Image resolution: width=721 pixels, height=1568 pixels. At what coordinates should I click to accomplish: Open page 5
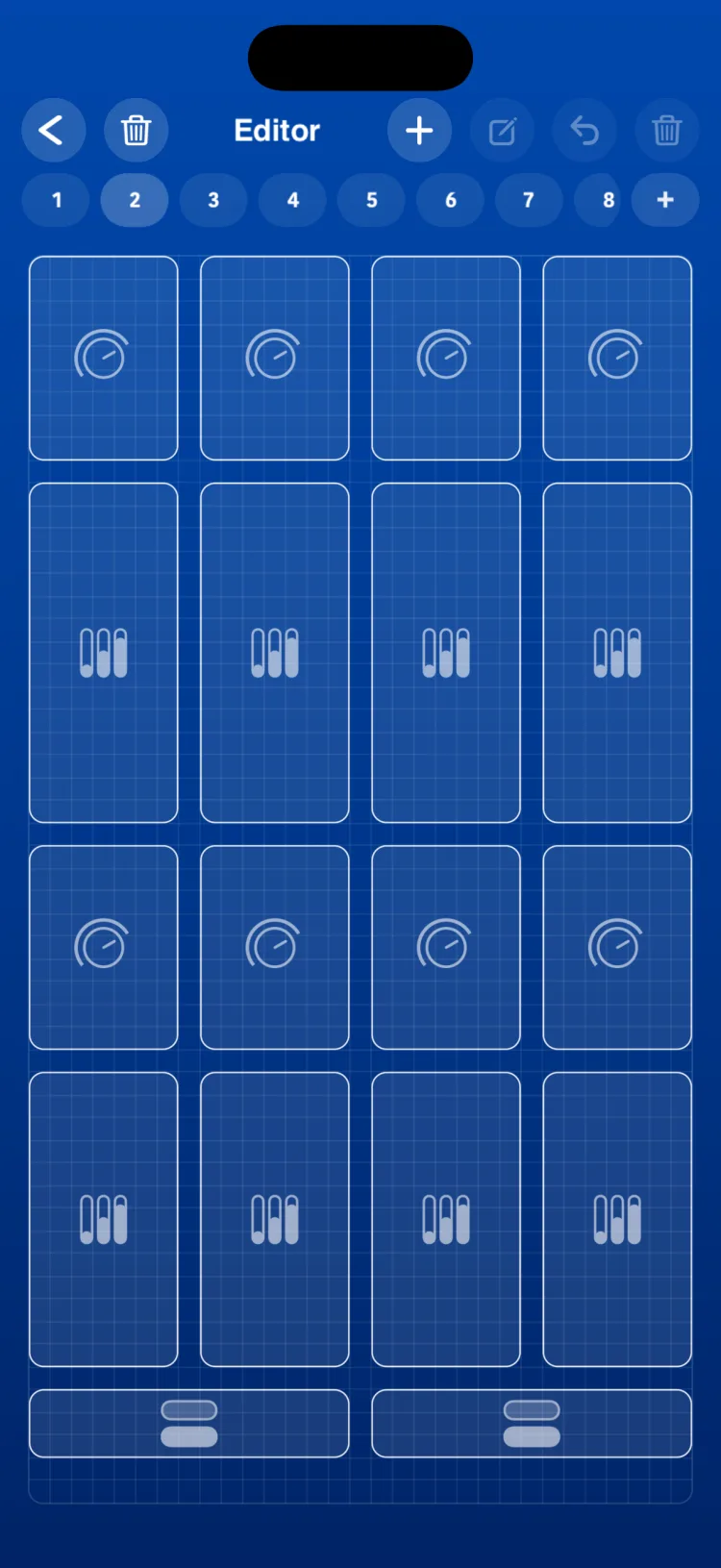(x=371, y=200)
